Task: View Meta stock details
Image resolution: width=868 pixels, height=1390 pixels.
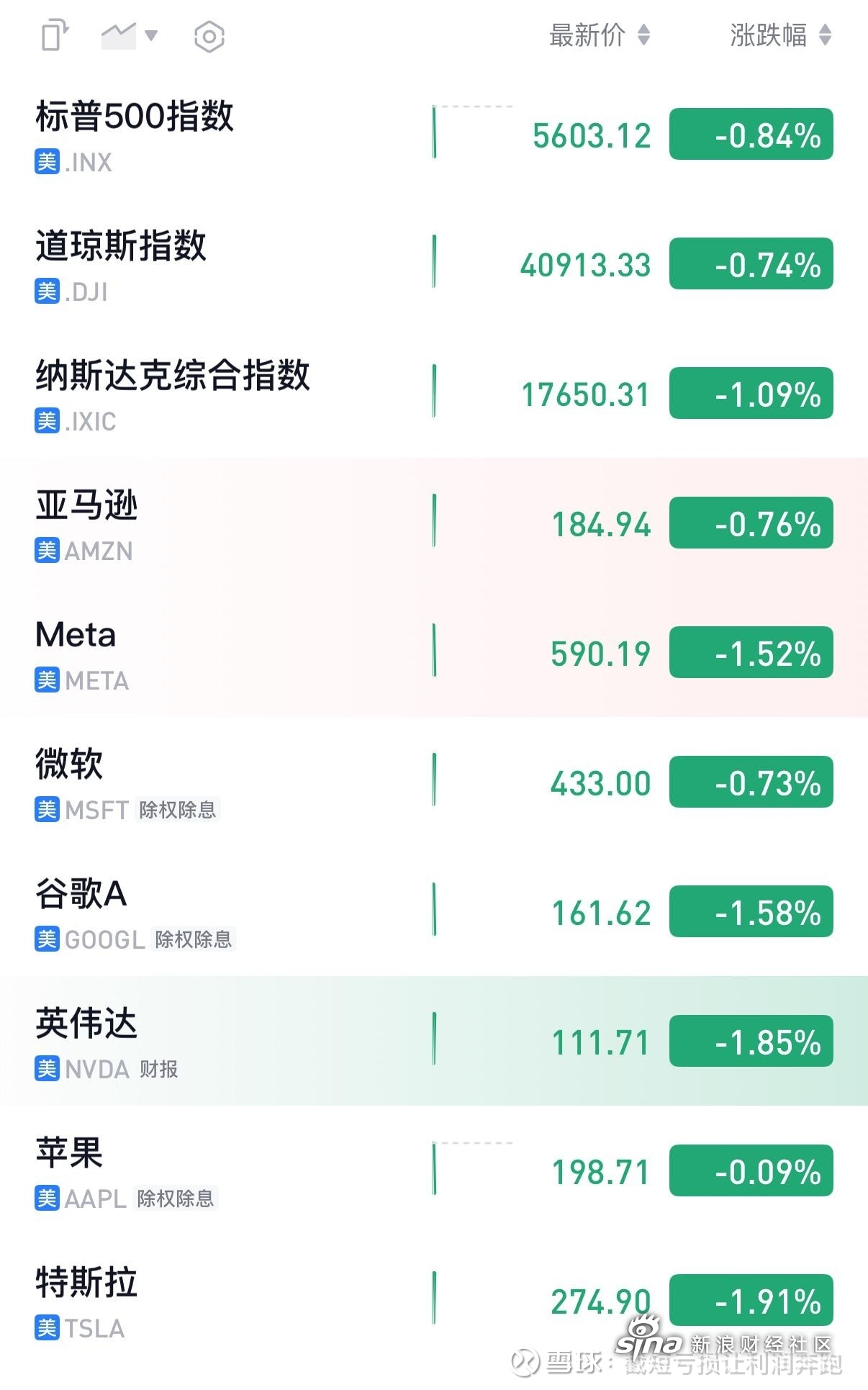Action: pyautogui.click(x=434, y=652)
